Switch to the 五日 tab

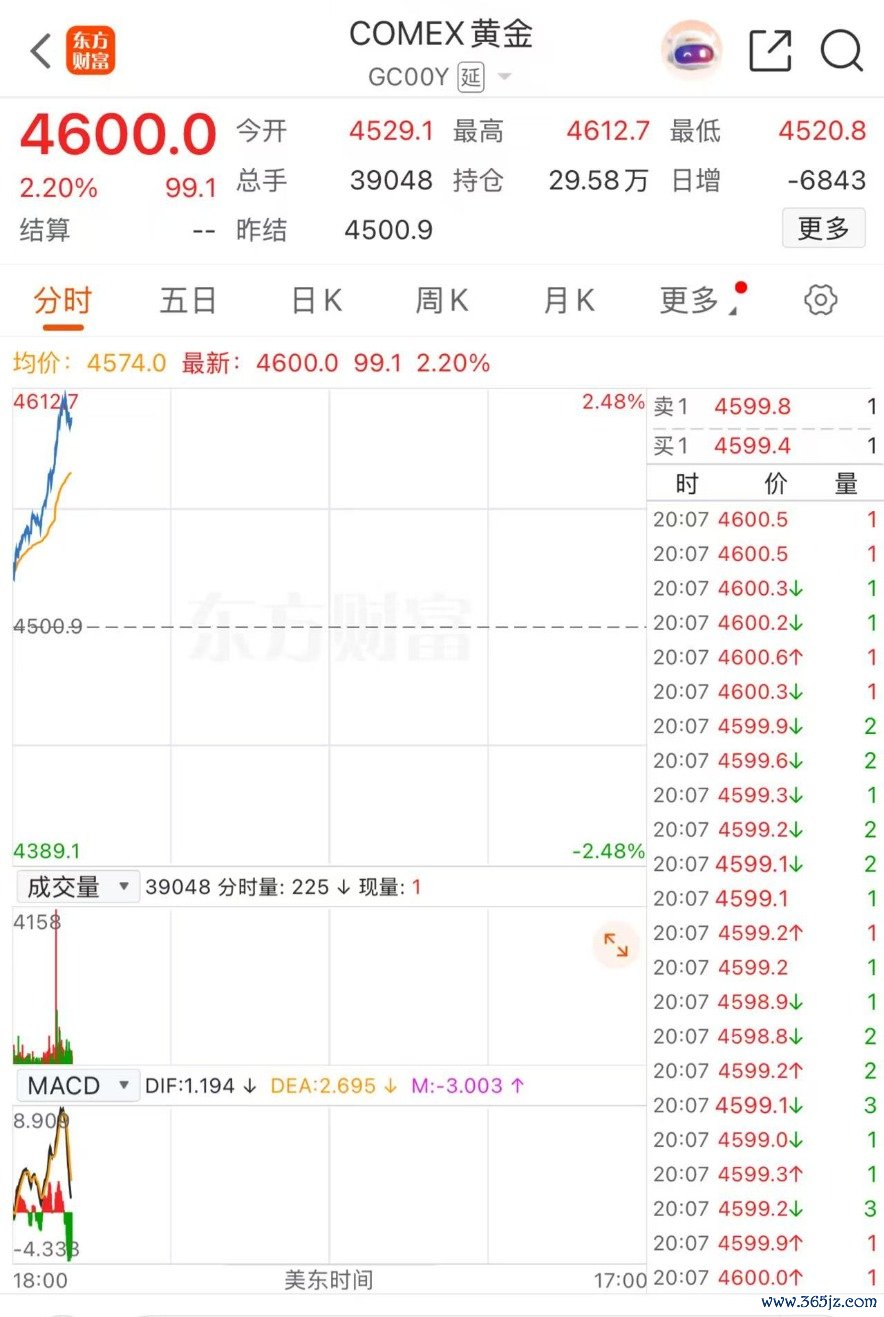click(188, 300)
